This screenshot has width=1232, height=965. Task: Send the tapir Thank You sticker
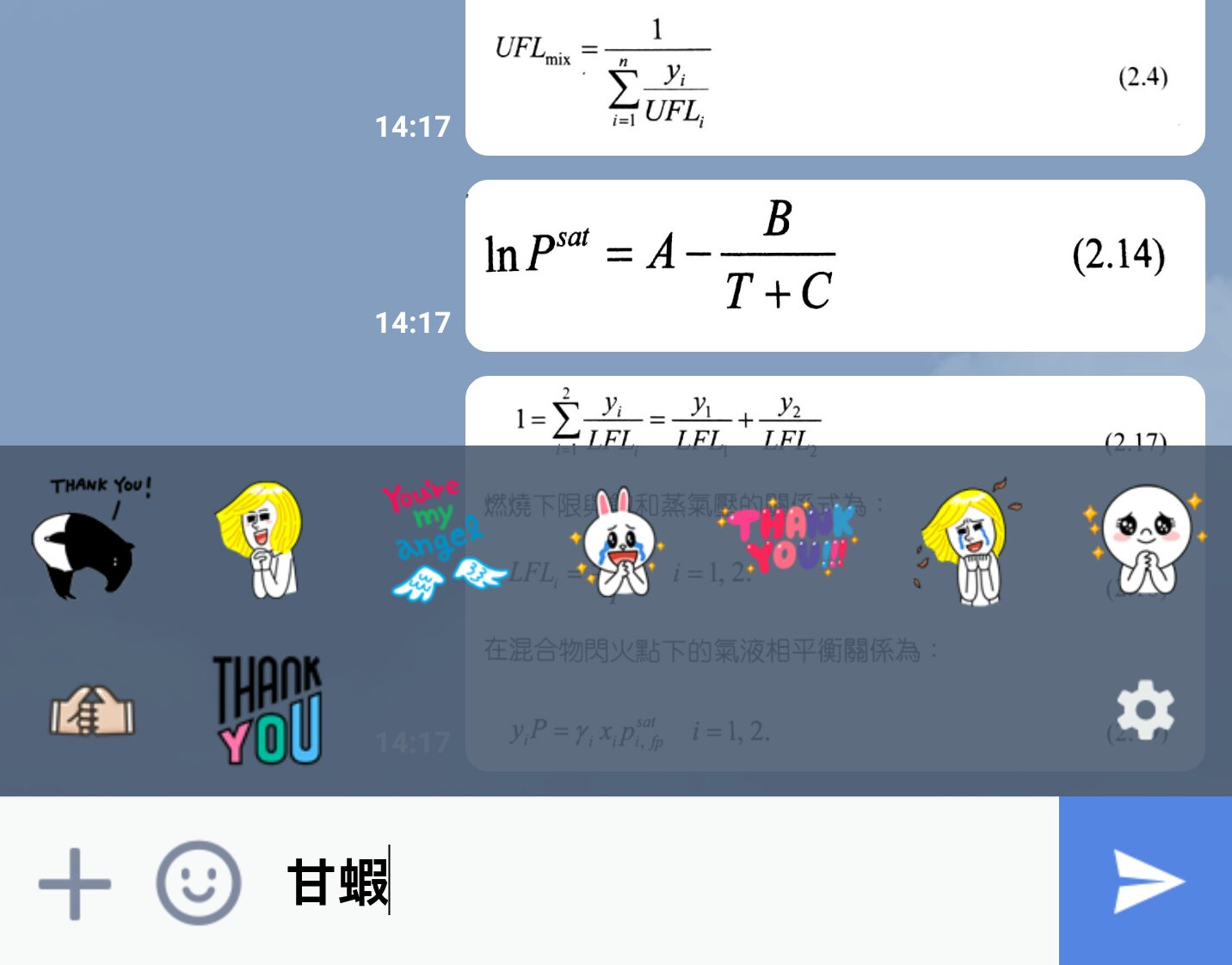pyautogui.click(x=86, y=538)
